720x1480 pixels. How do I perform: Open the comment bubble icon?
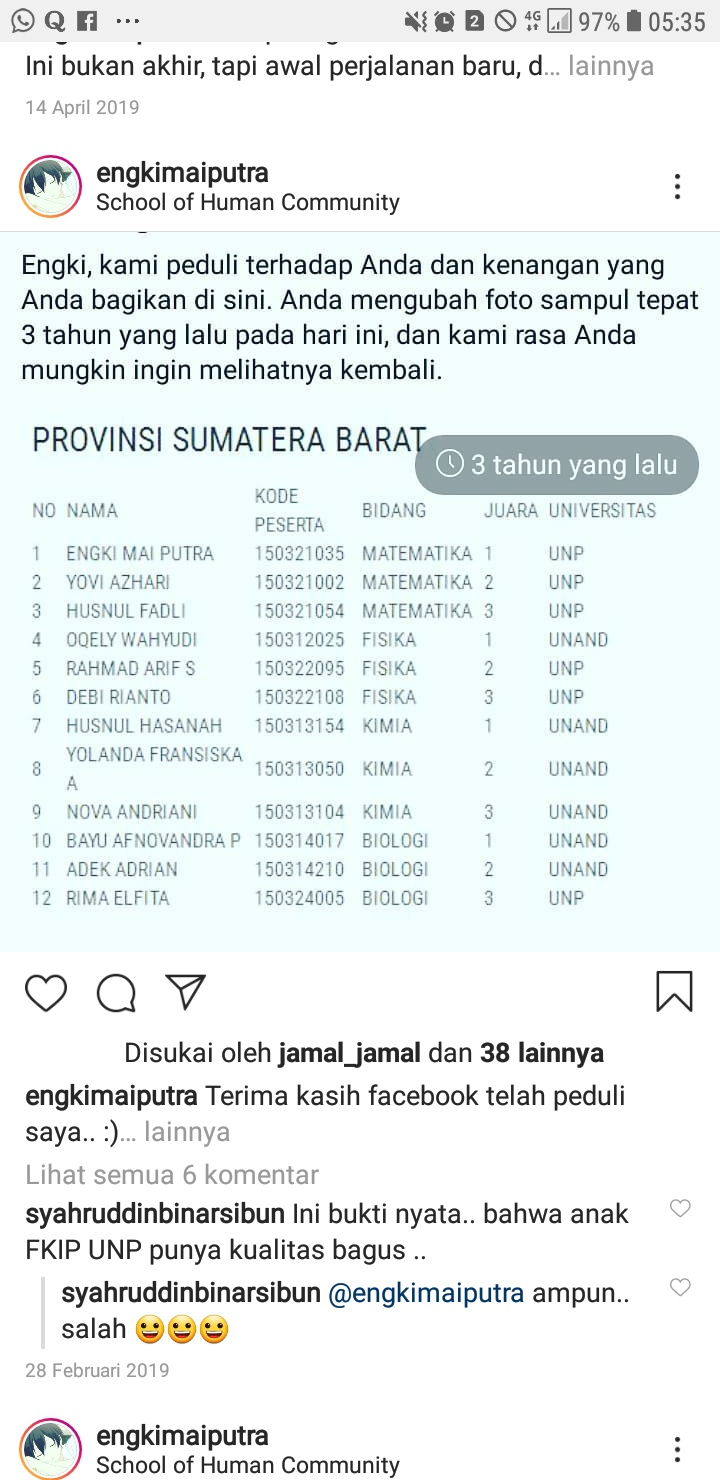click(115, 993)
